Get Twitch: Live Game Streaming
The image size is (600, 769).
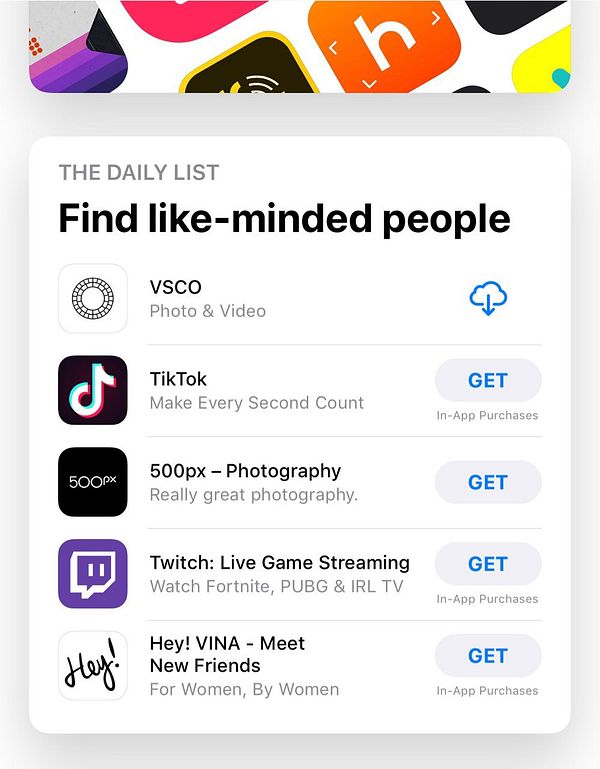[488, 564]
